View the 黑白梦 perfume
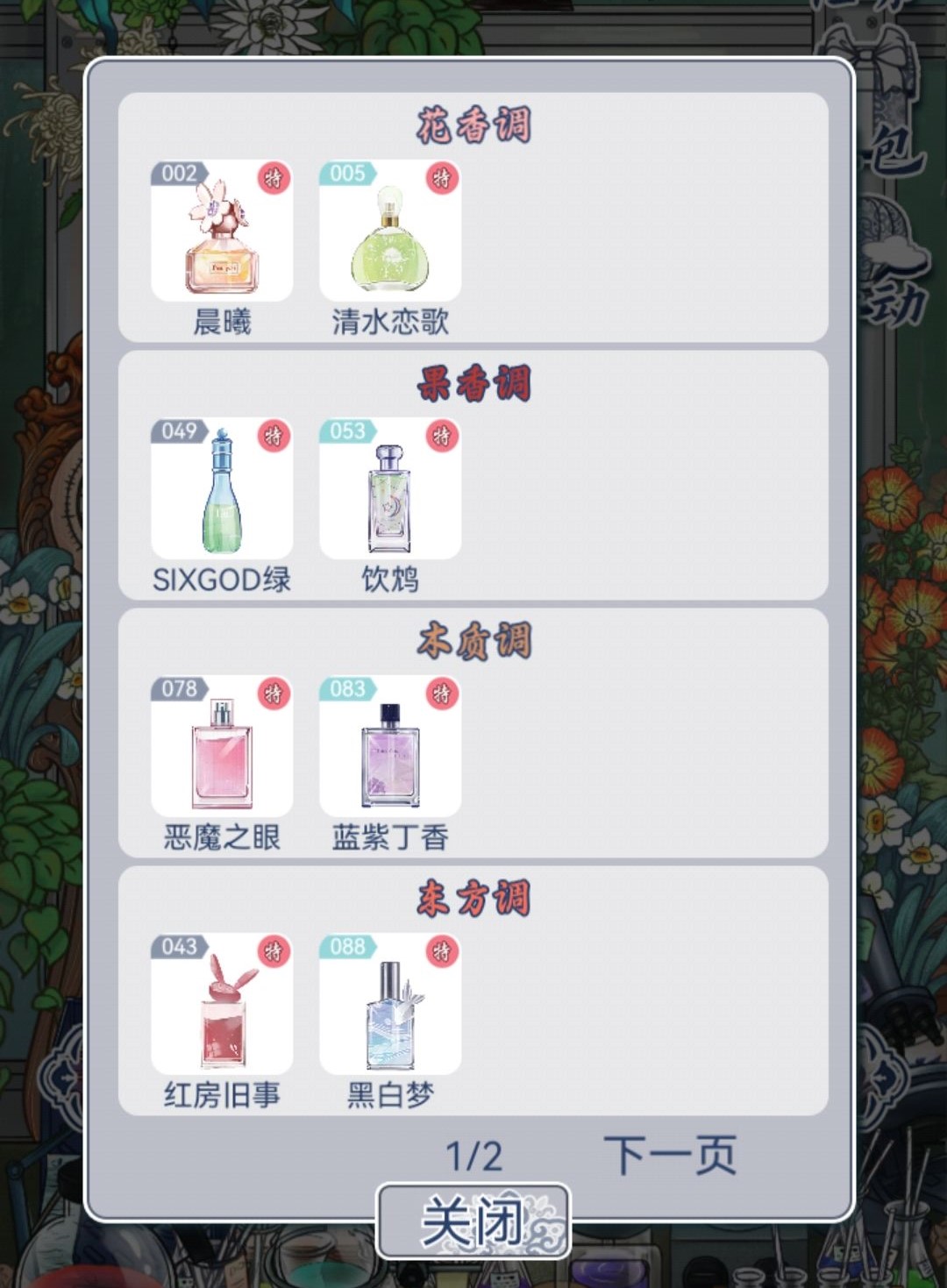Viewport: 947px width, 1288px height. point(390,1006)
